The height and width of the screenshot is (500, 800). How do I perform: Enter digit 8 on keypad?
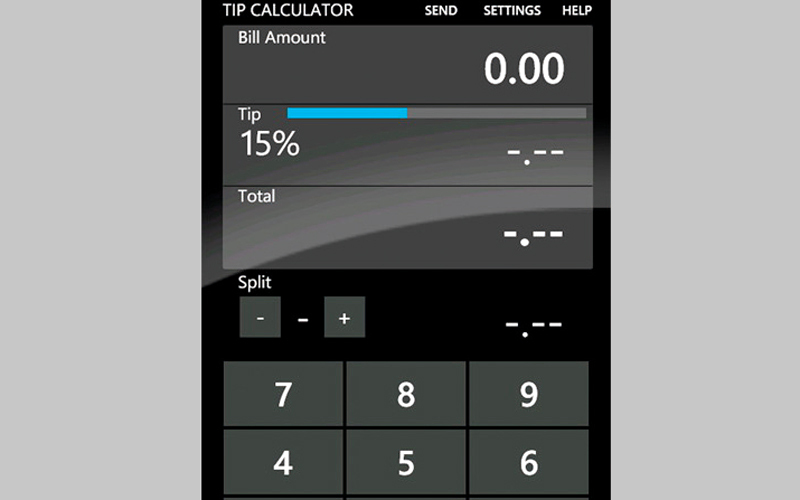coord(406,394)
